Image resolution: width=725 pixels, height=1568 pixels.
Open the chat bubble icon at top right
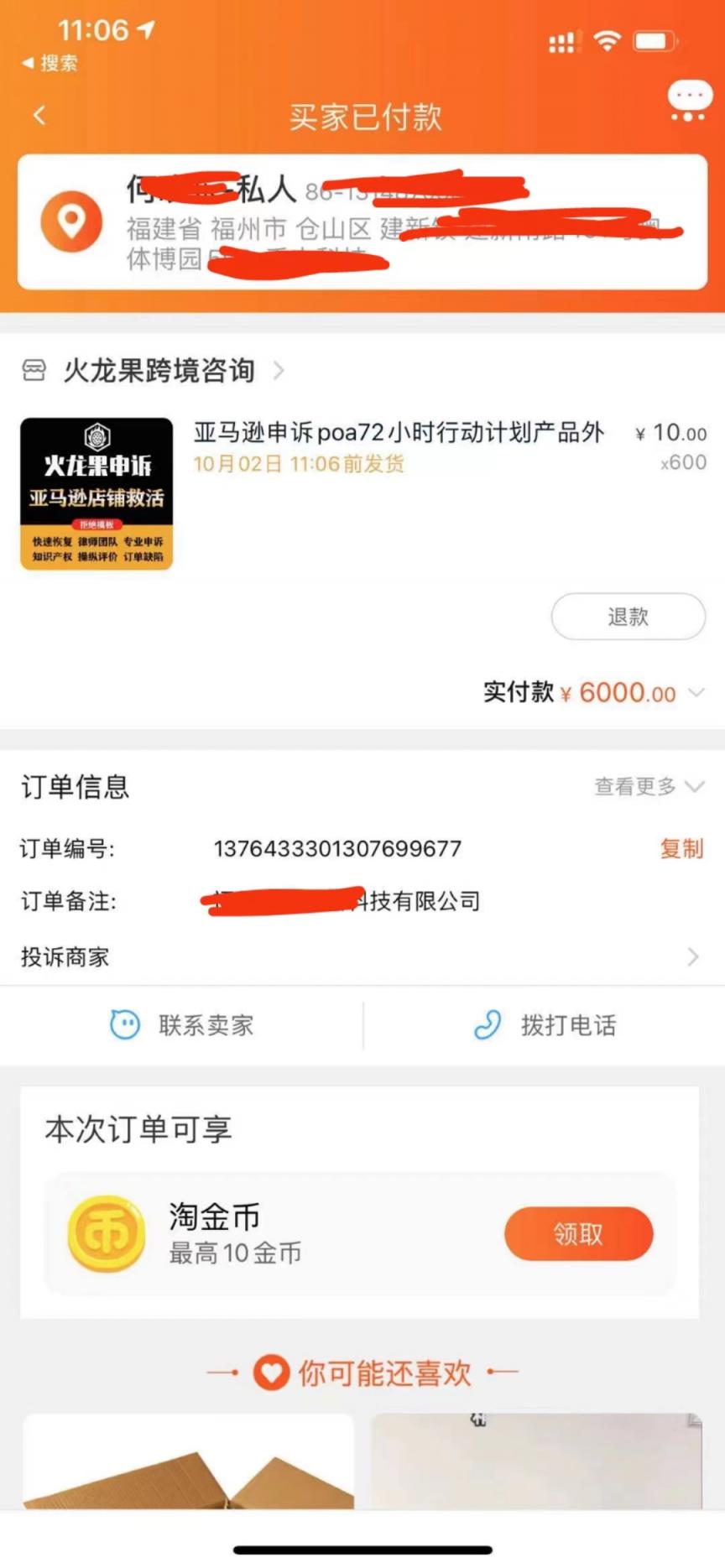(x=688, y=102)
